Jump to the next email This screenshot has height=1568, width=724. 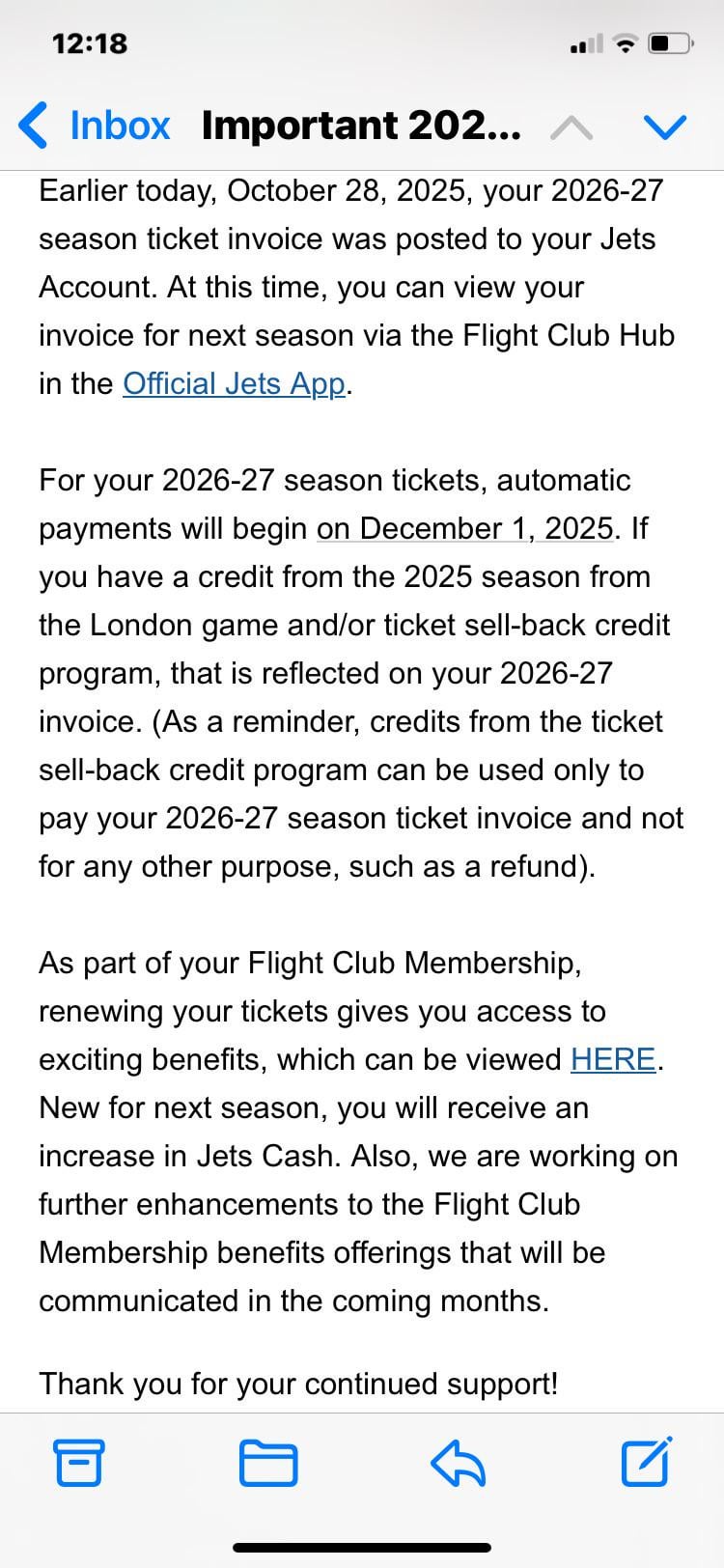[664, 126]
